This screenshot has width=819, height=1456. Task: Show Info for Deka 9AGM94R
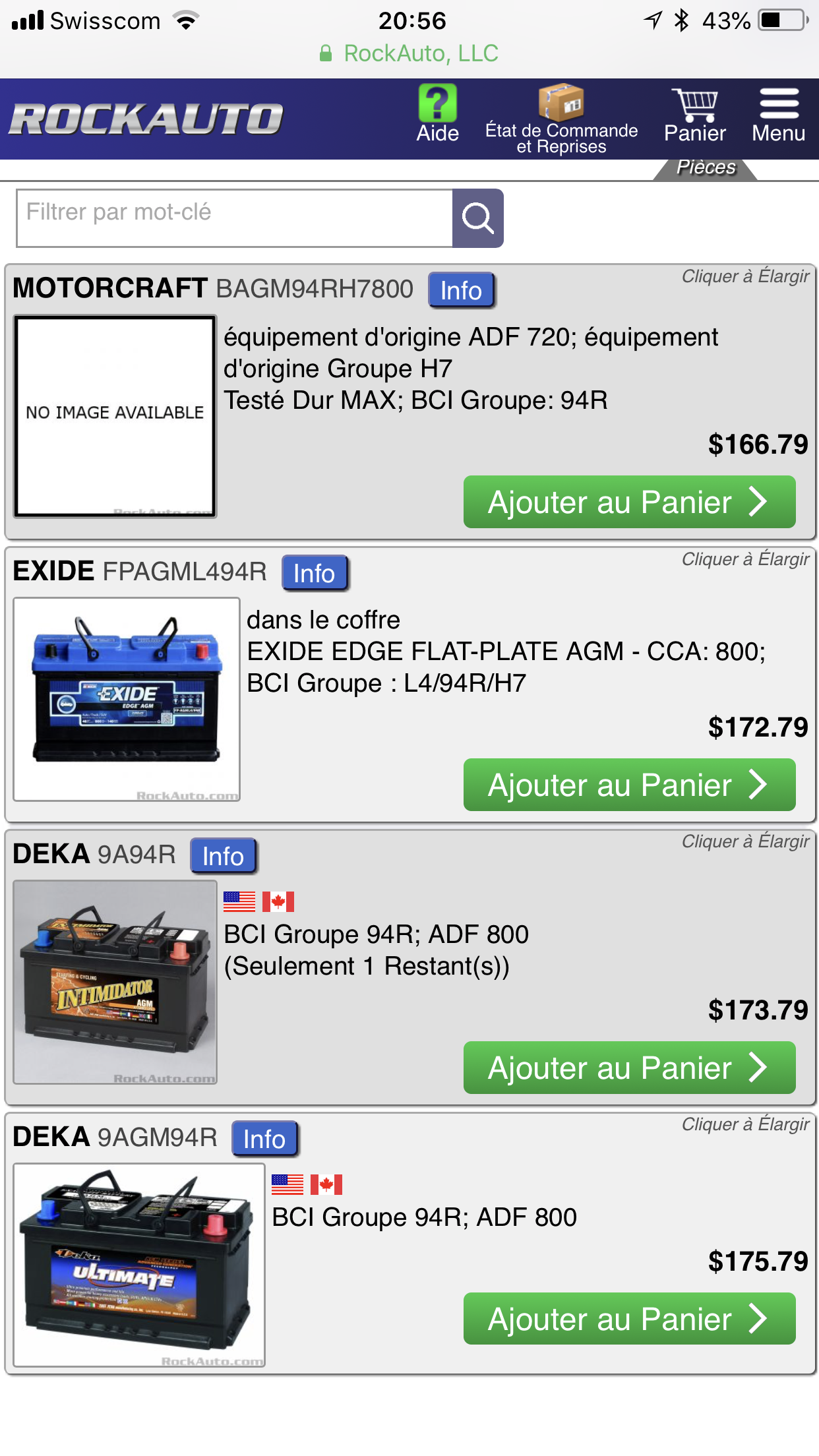pos(264,1139)
